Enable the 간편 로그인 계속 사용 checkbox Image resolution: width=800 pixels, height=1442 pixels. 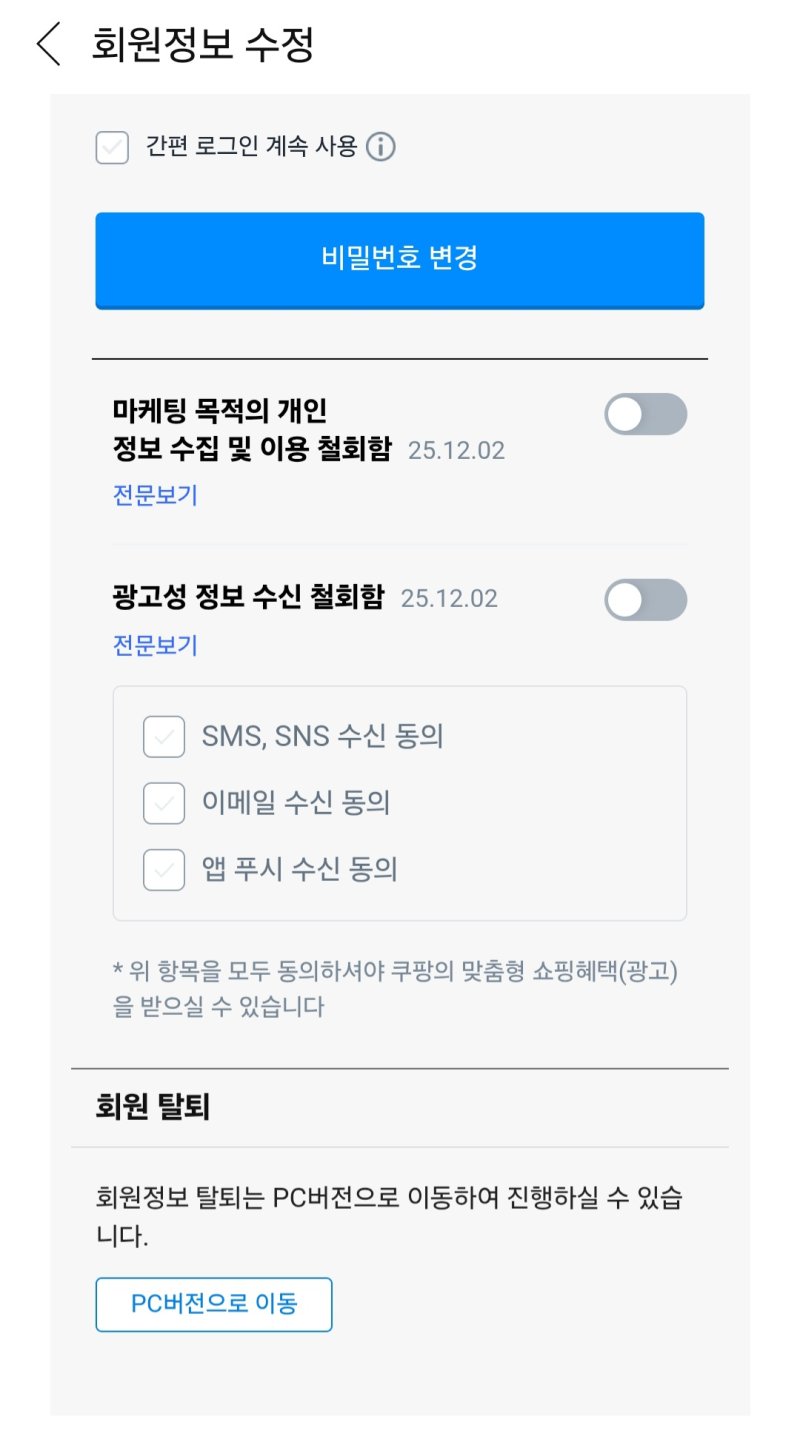(110, 146)
